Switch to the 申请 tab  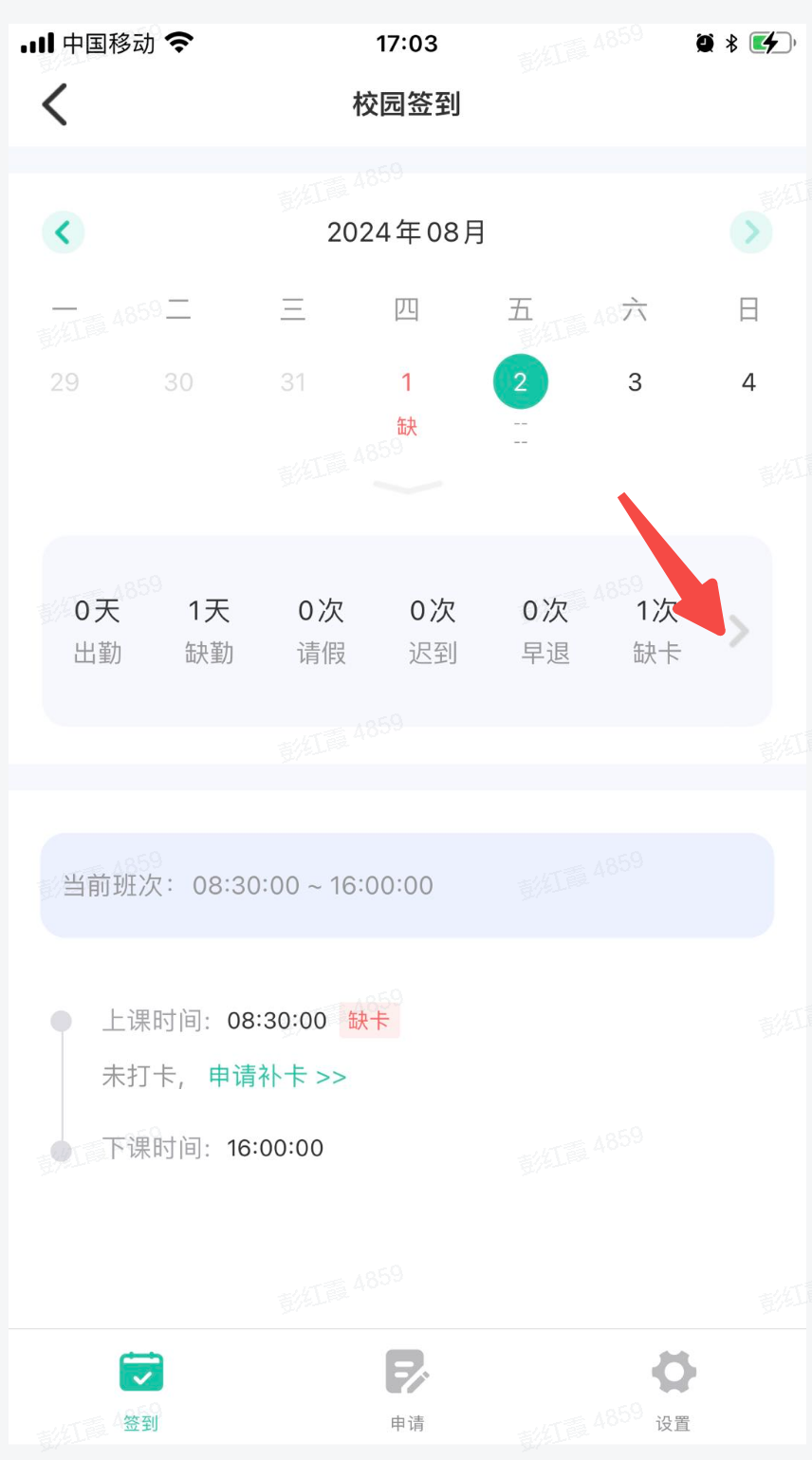click(x=408, y=1389)
